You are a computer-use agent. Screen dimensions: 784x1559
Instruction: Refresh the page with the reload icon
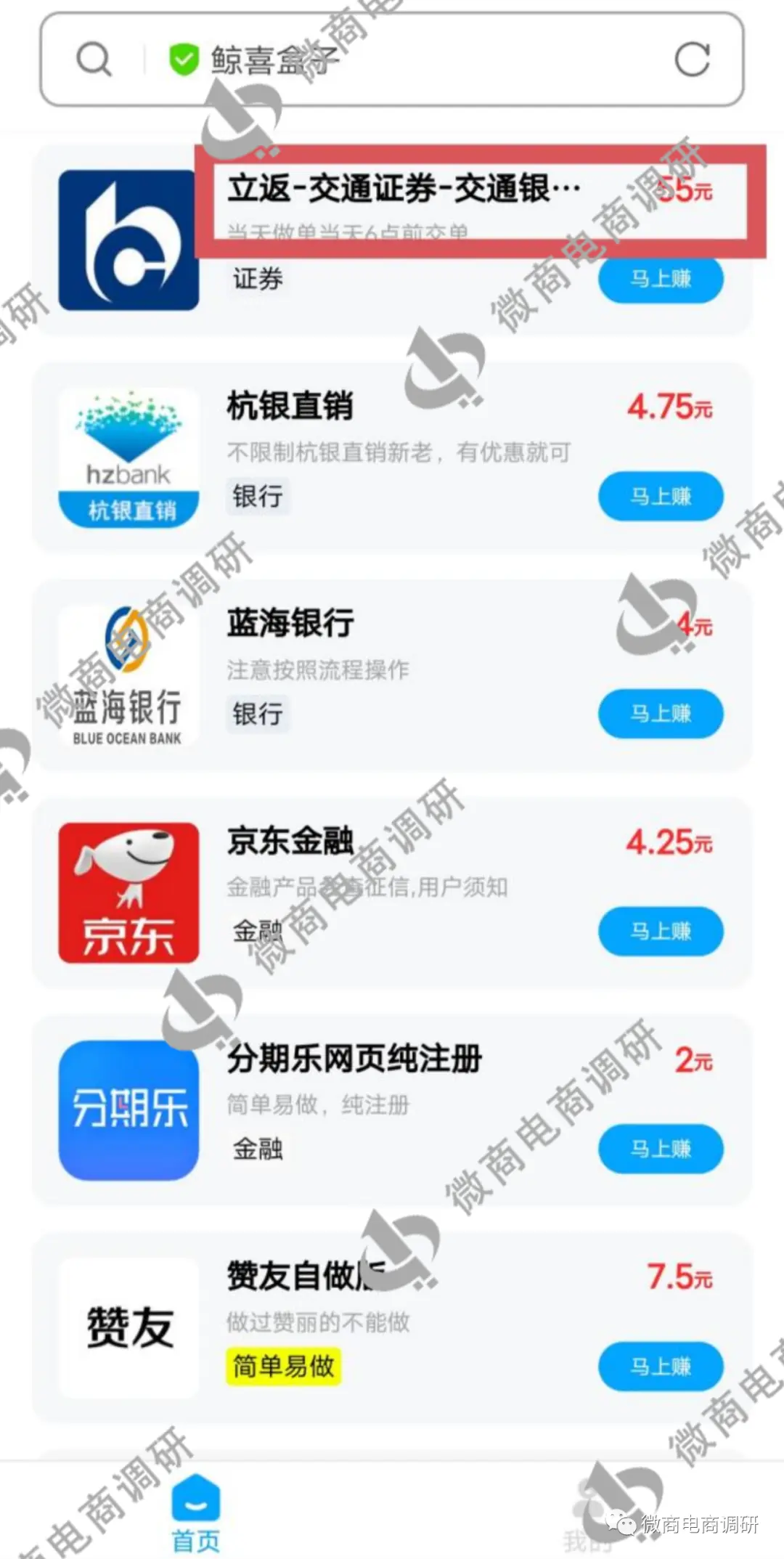(692, 60)
